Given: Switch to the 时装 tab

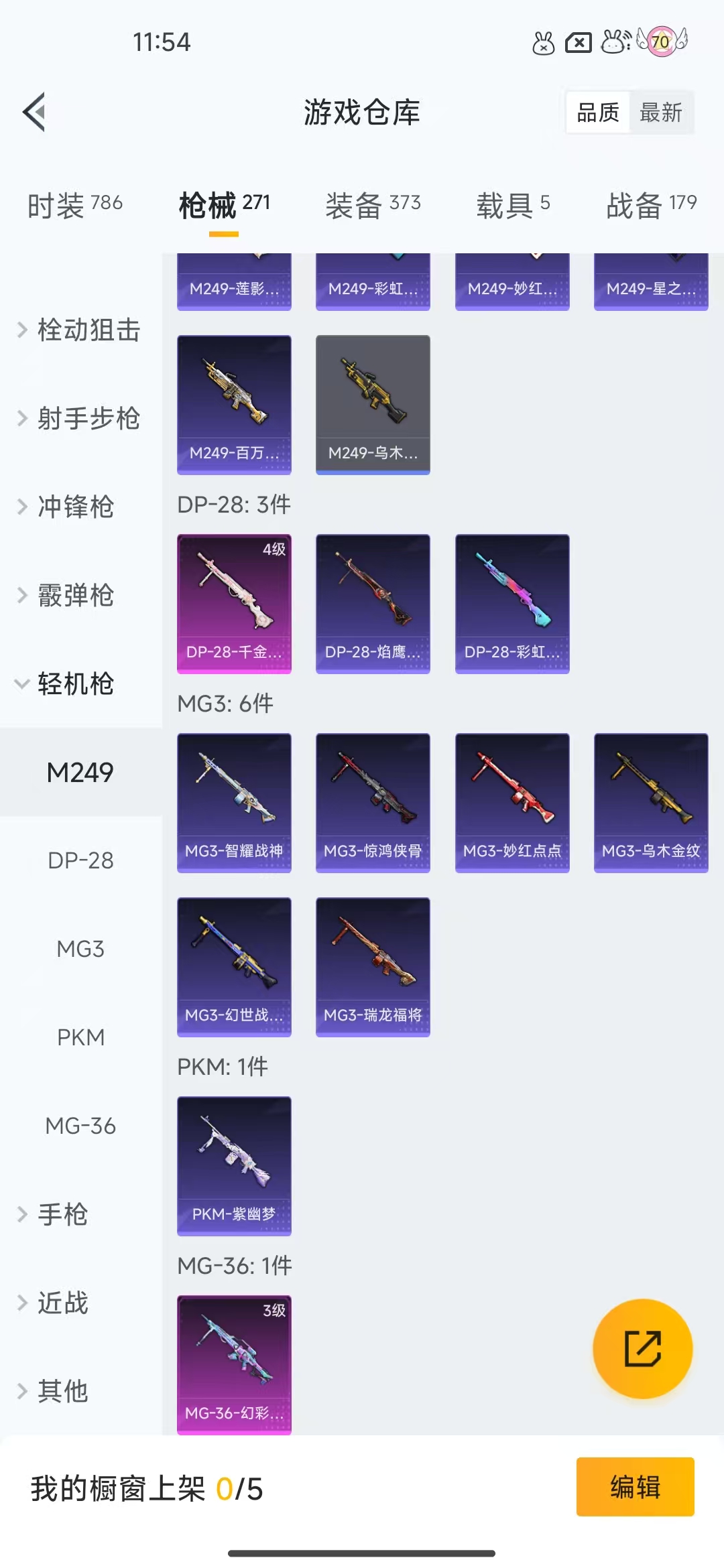Looking at the screenshot, I should pos(75,204).
